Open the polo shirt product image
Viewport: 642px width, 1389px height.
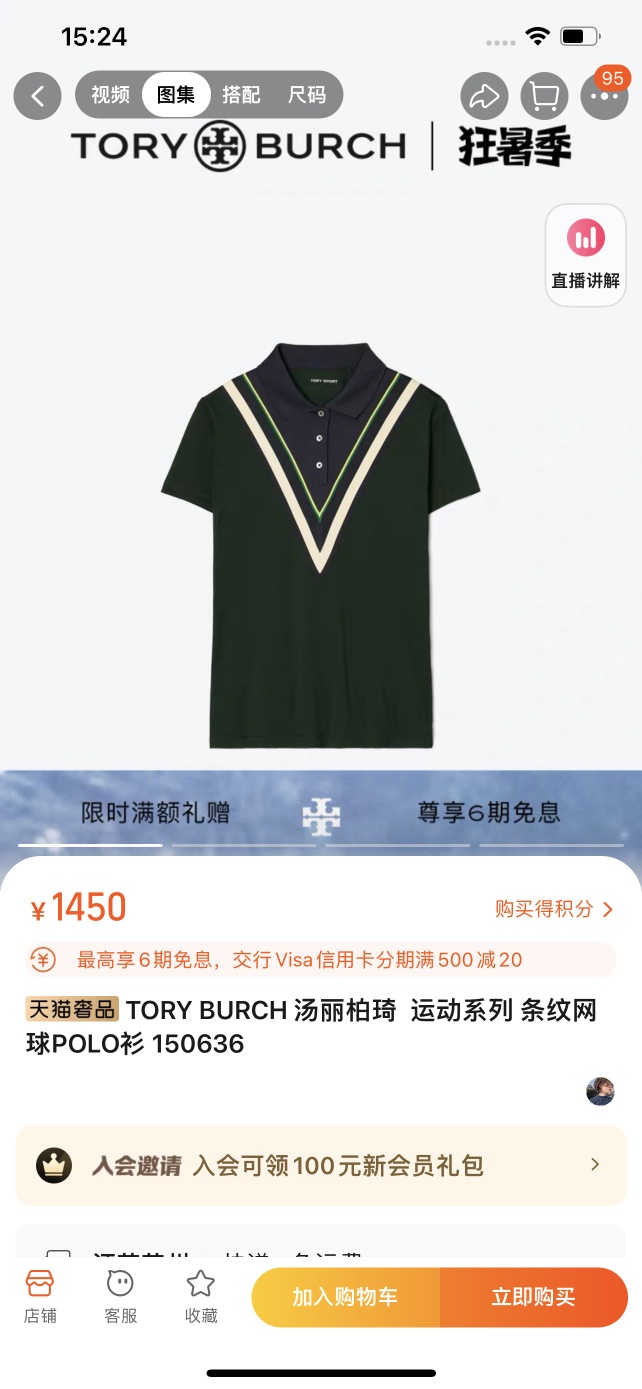pyautogui.click(x=321, y=545)
